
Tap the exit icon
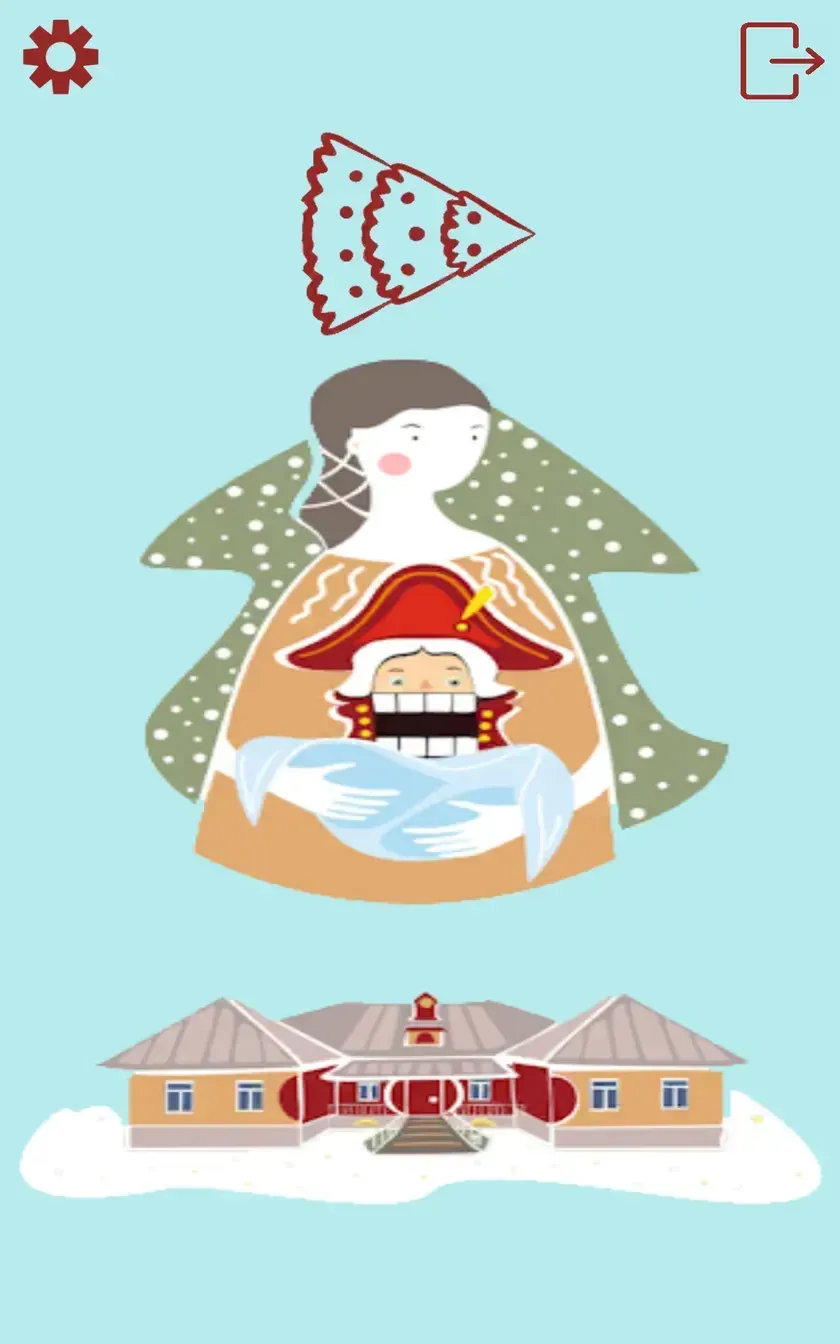point(780,61)
